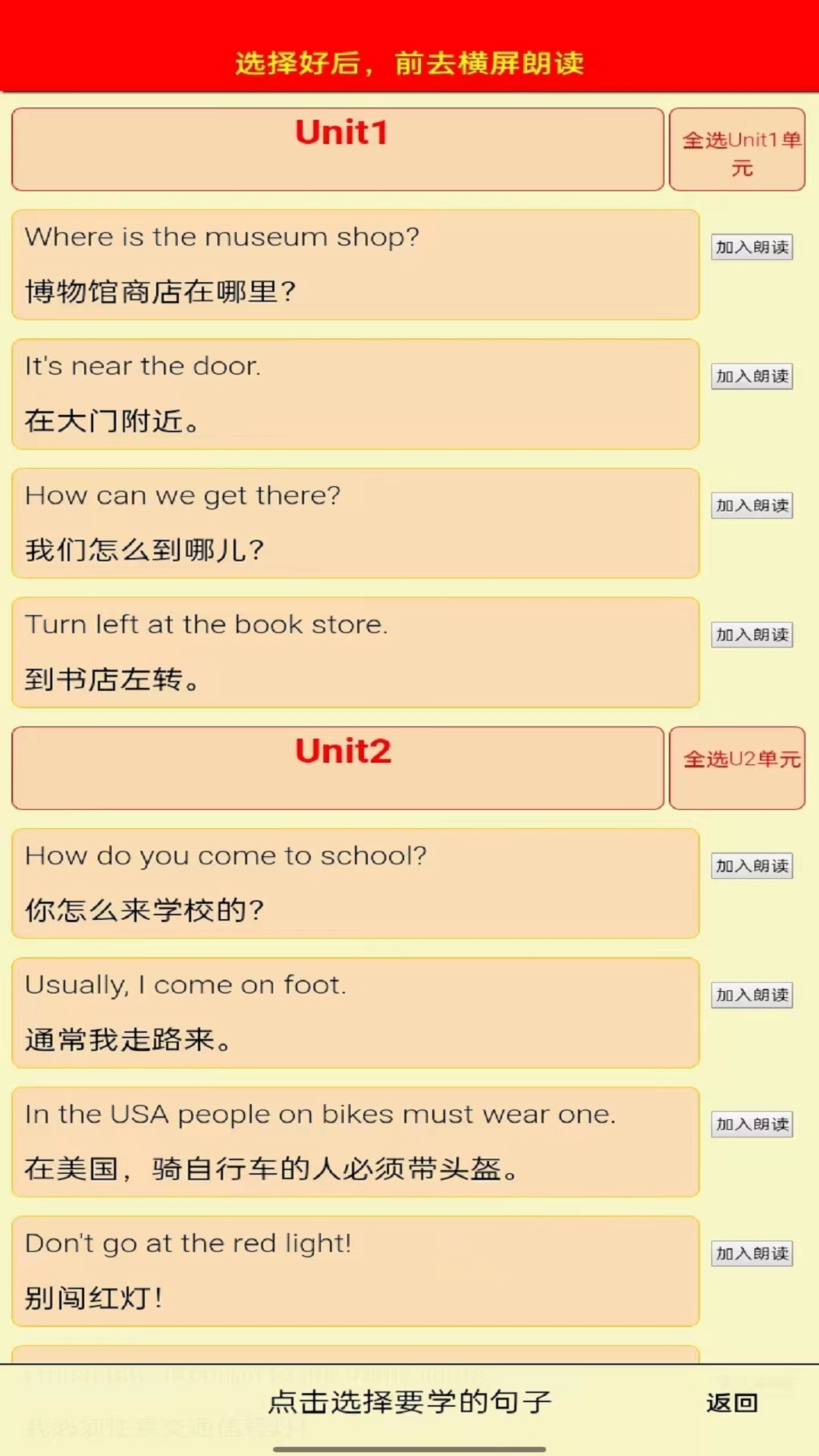Add "Usually, I come on foot." to reading
The image size is (819, 1456).
[x=751, y=994]
